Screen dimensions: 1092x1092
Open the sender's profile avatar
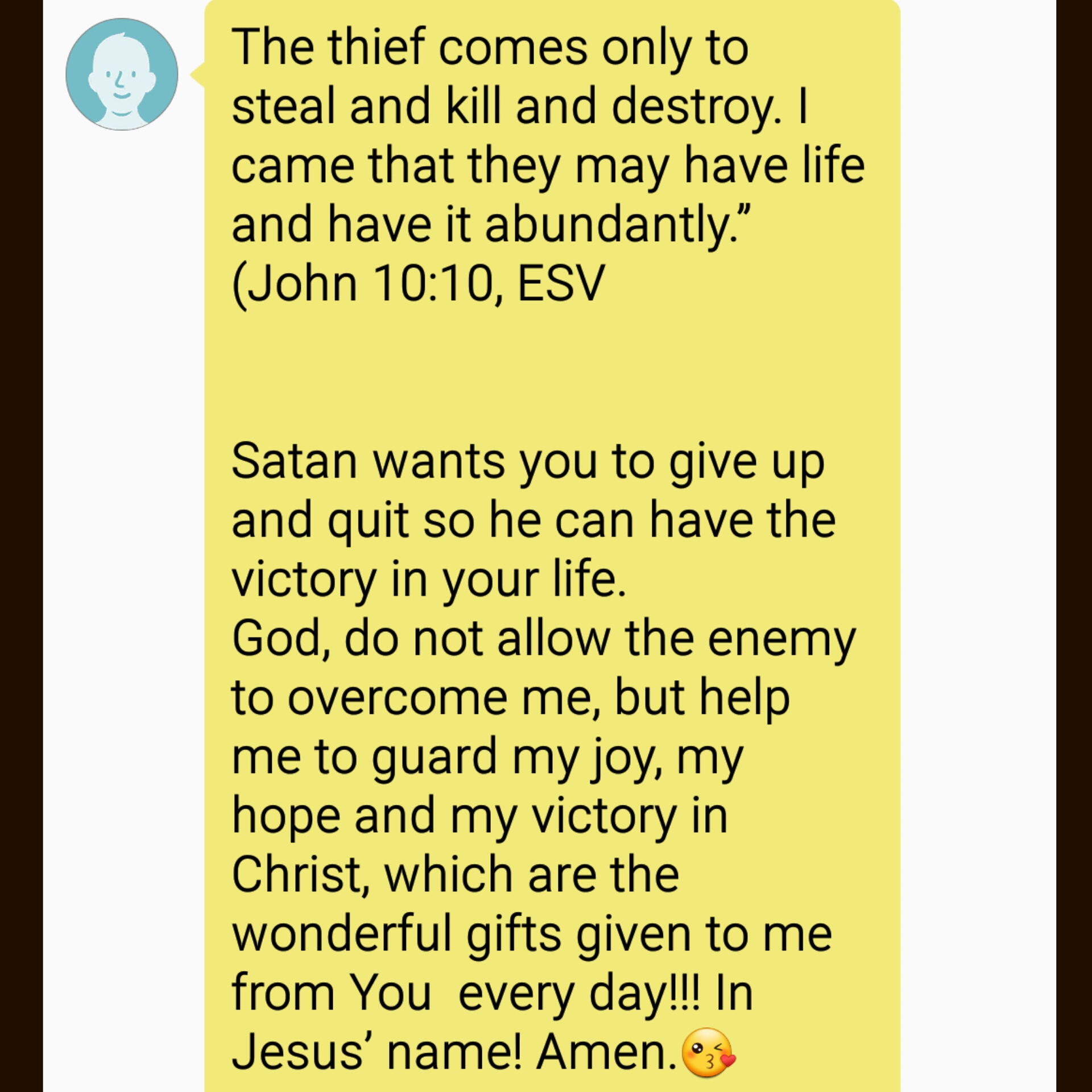[122, 75]
